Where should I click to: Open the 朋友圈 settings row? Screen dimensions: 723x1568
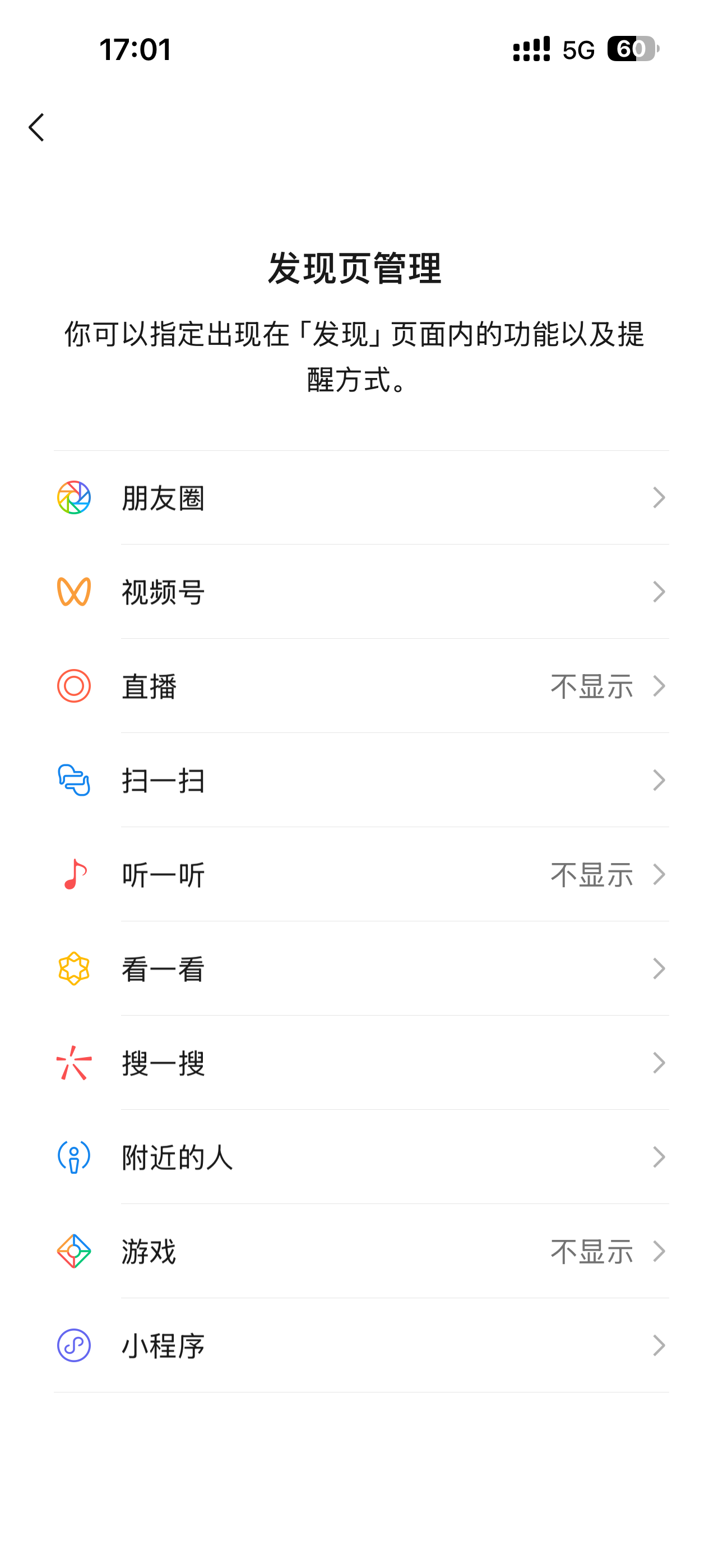tap(361, 498)
